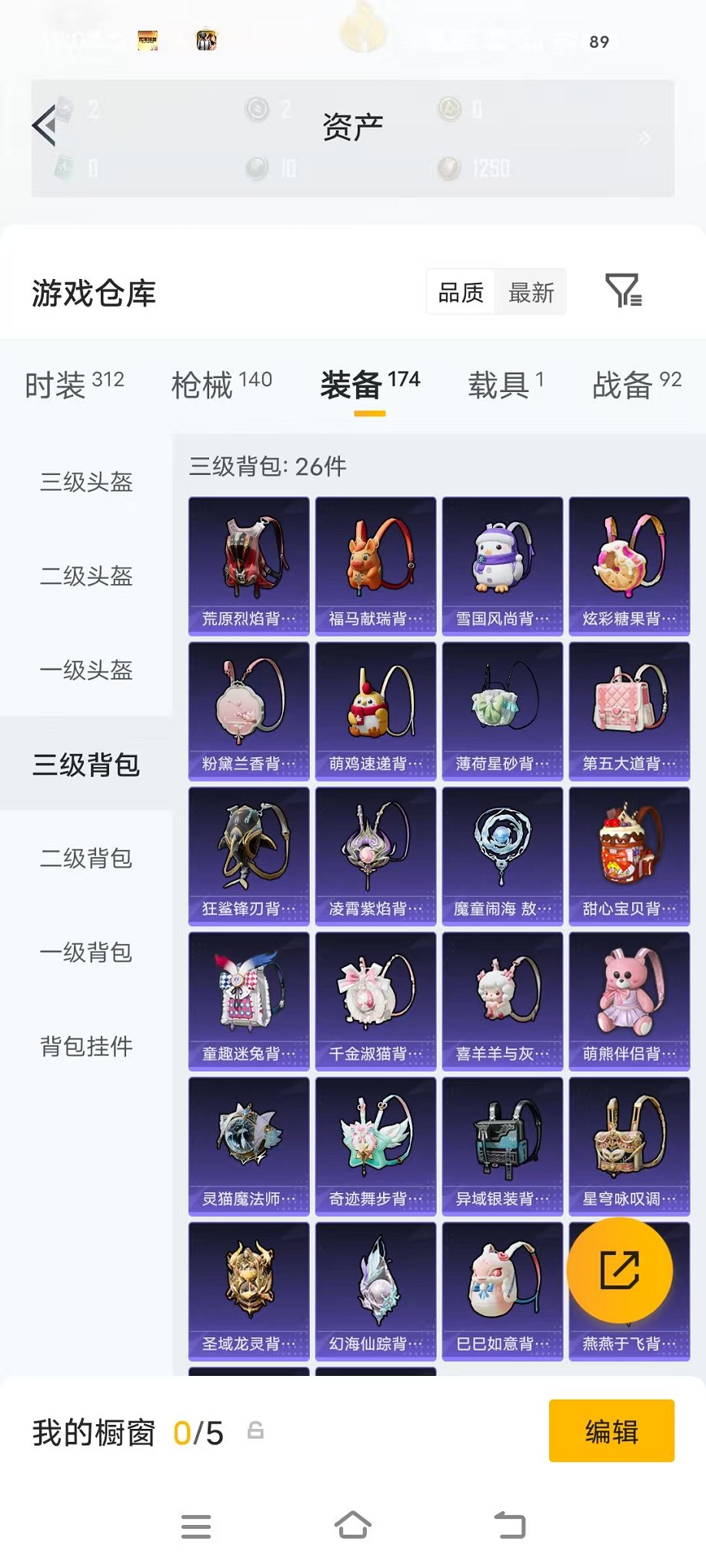Screen dimensions: 706x1568
Task: Tap the back icon in the navigation bar
Action: click(510, 1526)
